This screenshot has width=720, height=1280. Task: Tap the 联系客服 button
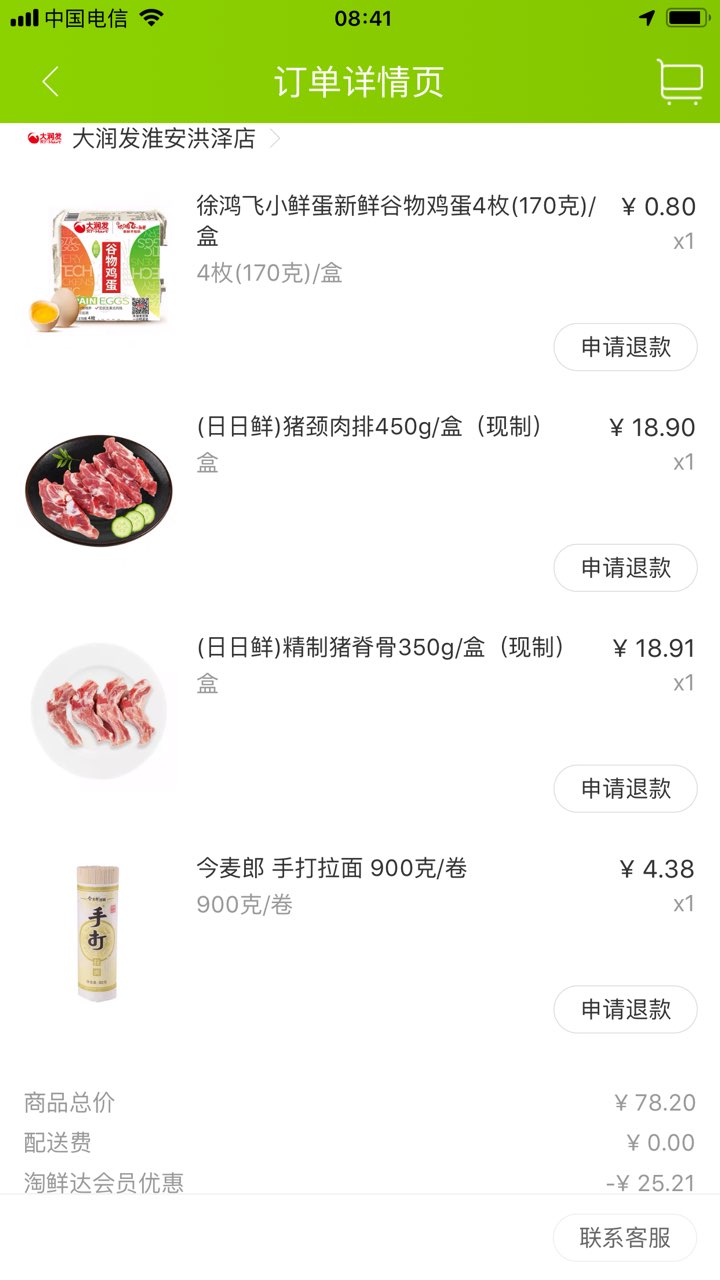(625, 1238)
